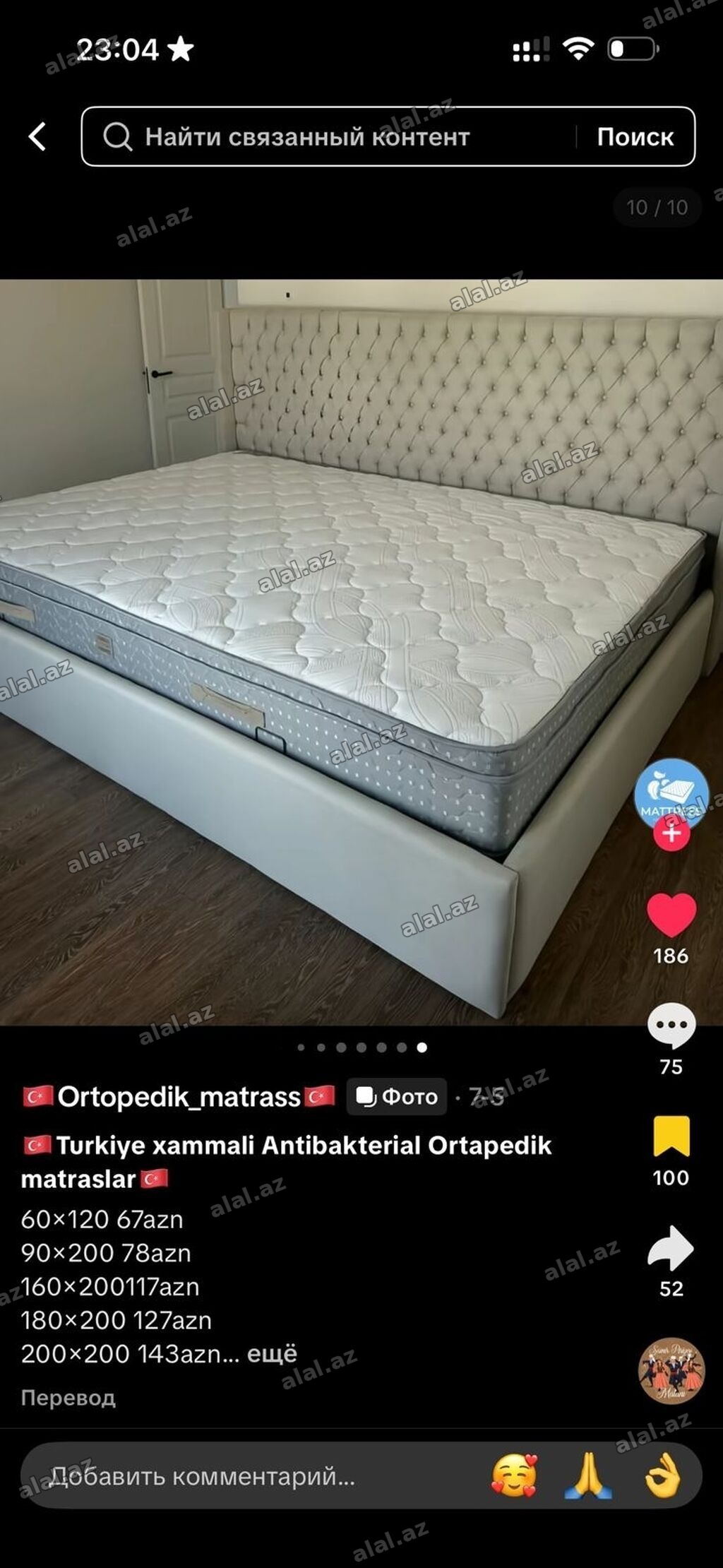Bookmark this post
Image resolution: width=723 pixels, height=1568 pixels.
click(x=671, y=1136)
